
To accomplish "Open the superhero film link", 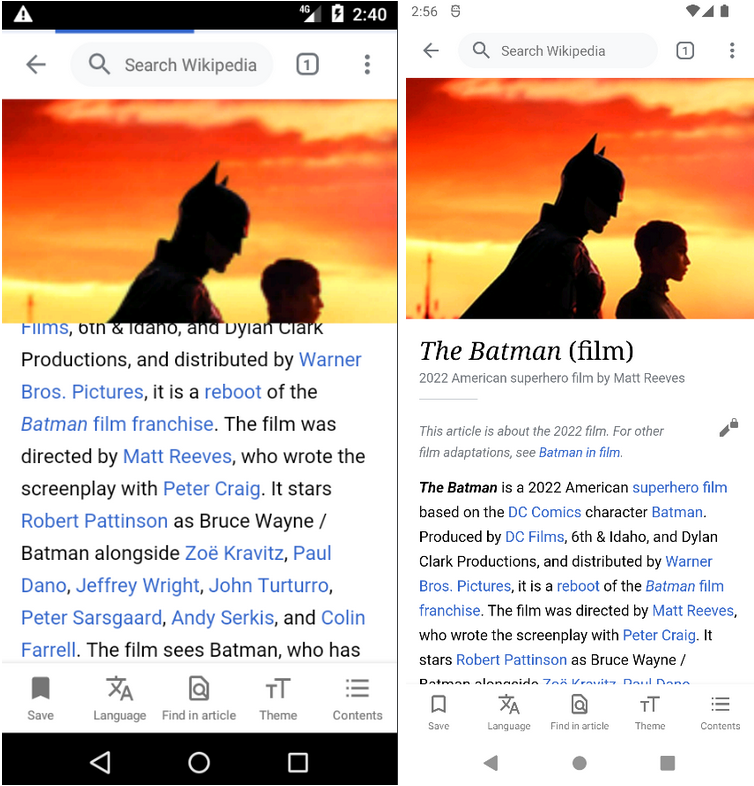I will tap(679, 488).
